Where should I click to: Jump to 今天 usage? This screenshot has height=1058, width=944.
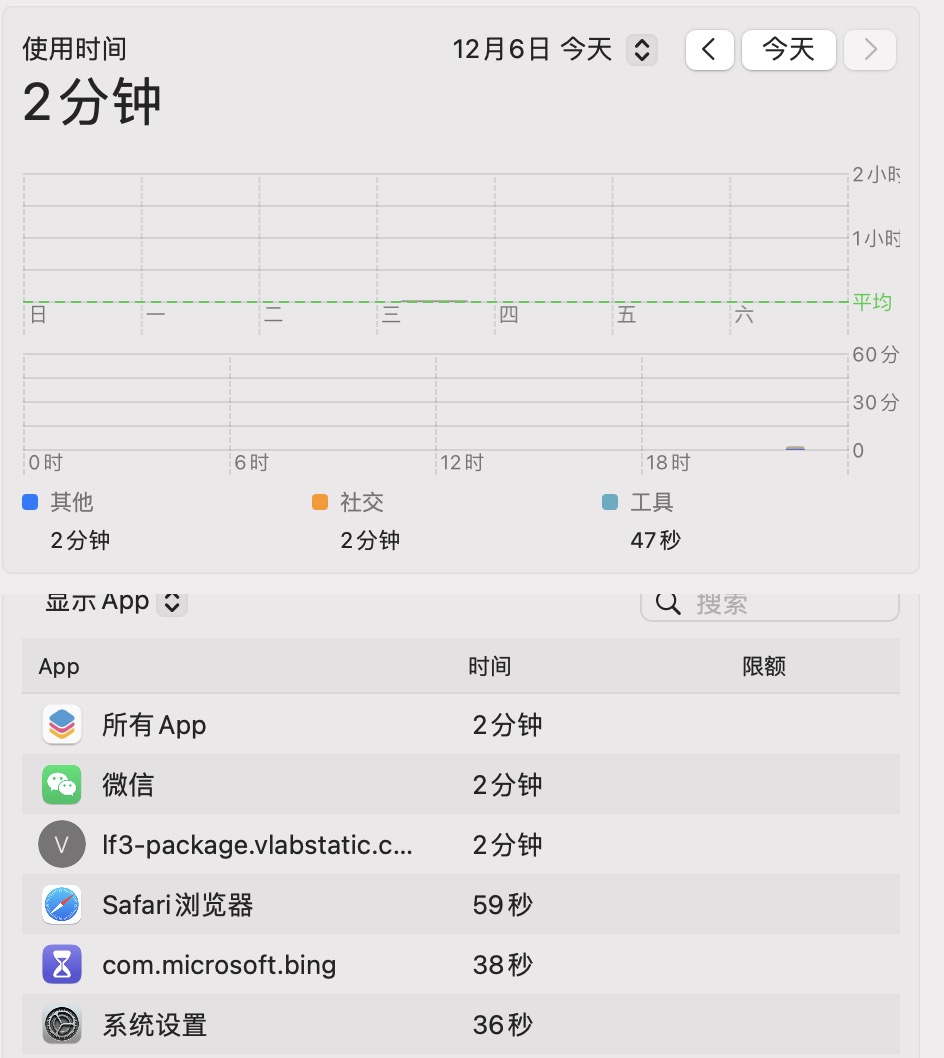(788, 50)
